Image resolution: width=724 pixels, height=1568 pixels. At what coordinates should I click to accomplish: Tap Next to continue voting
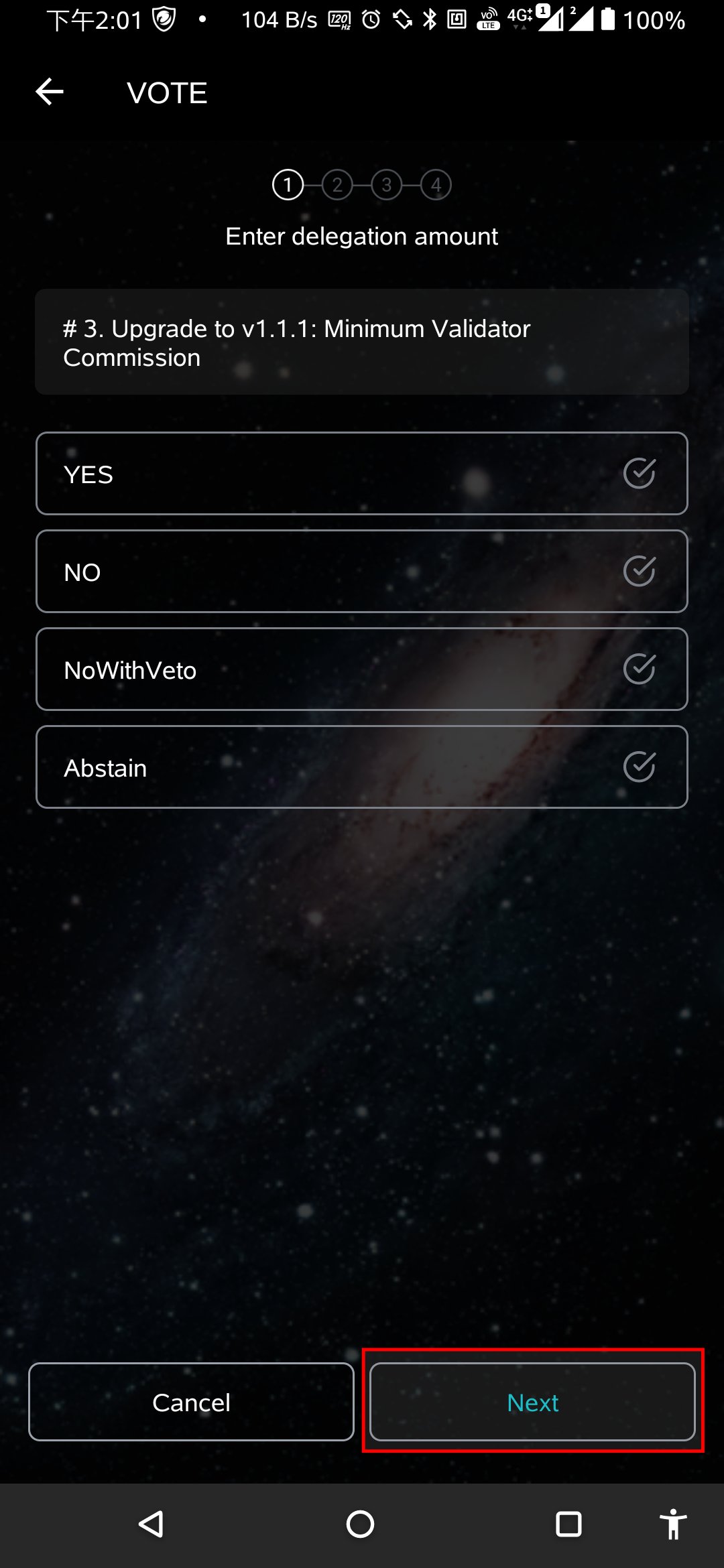pyautogui.click(x=532, y=1402)
